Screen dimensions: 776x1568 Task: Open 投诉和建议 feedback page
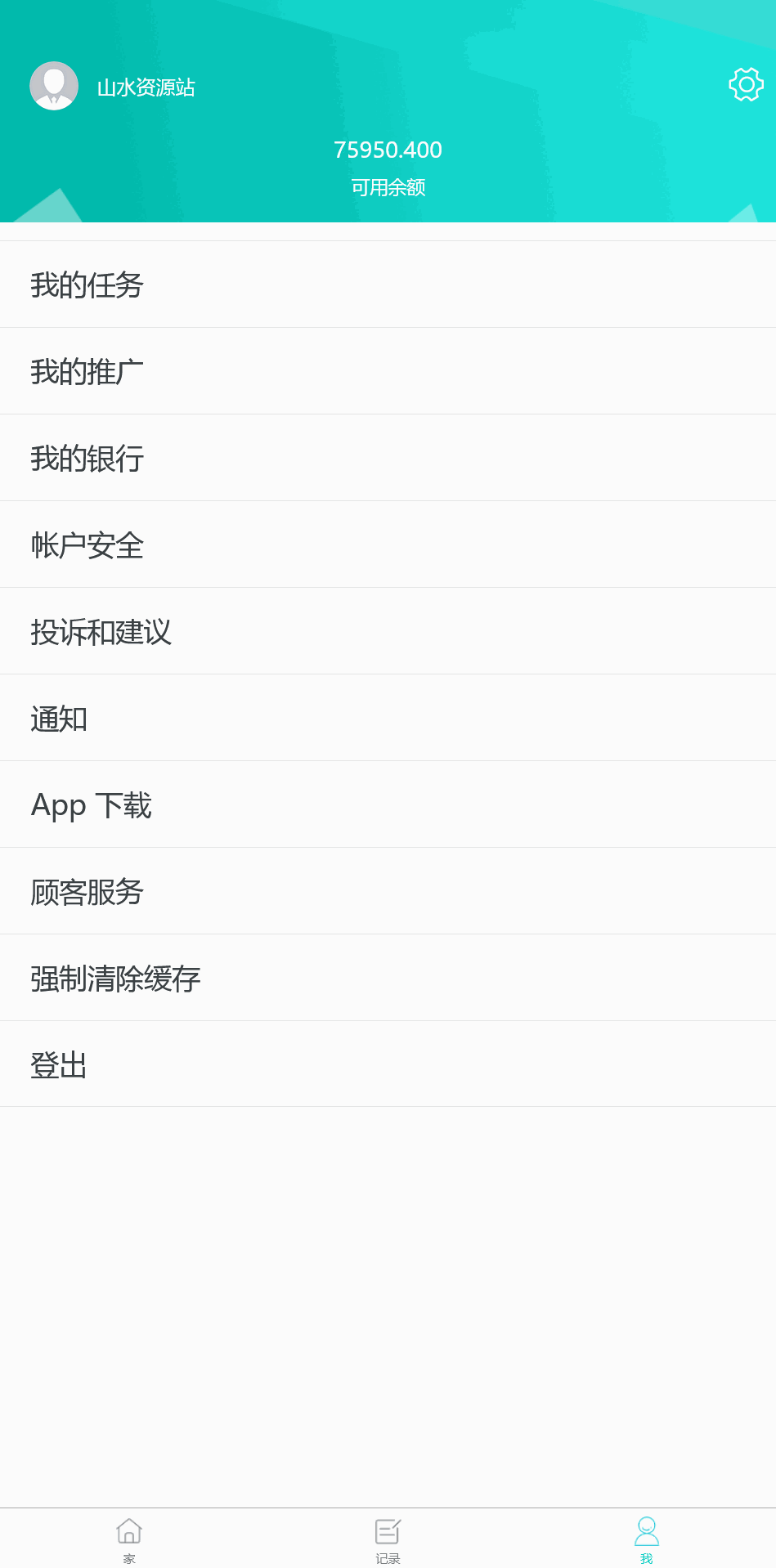101,631
